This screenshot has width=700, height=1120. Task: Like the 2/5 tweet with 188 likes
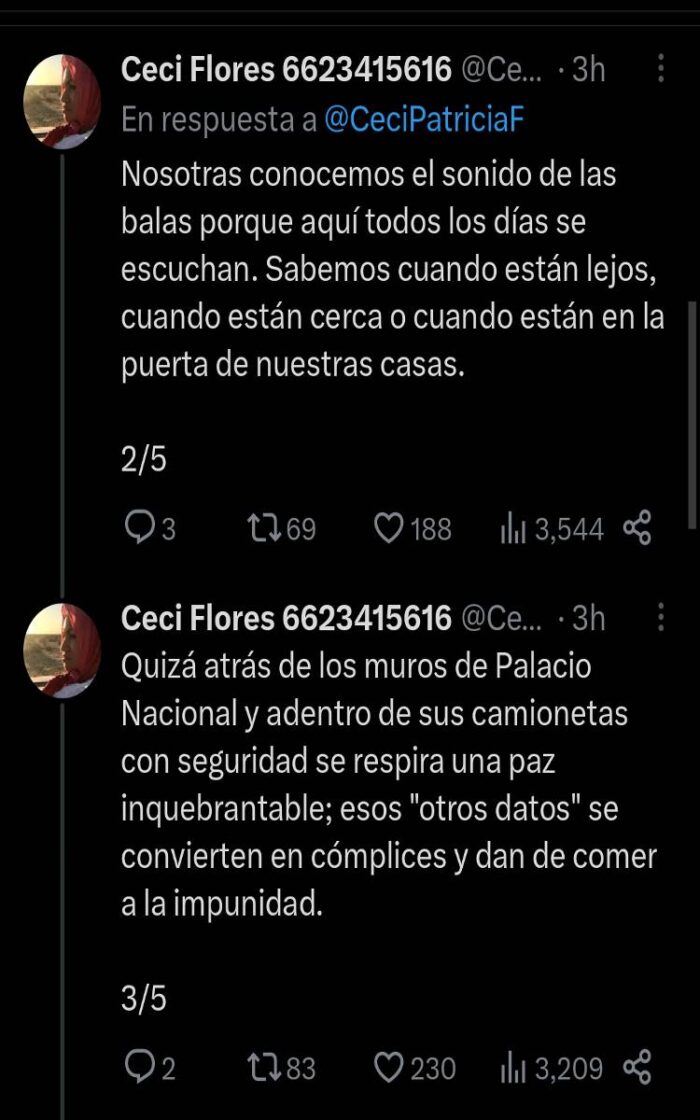(388, 528)
